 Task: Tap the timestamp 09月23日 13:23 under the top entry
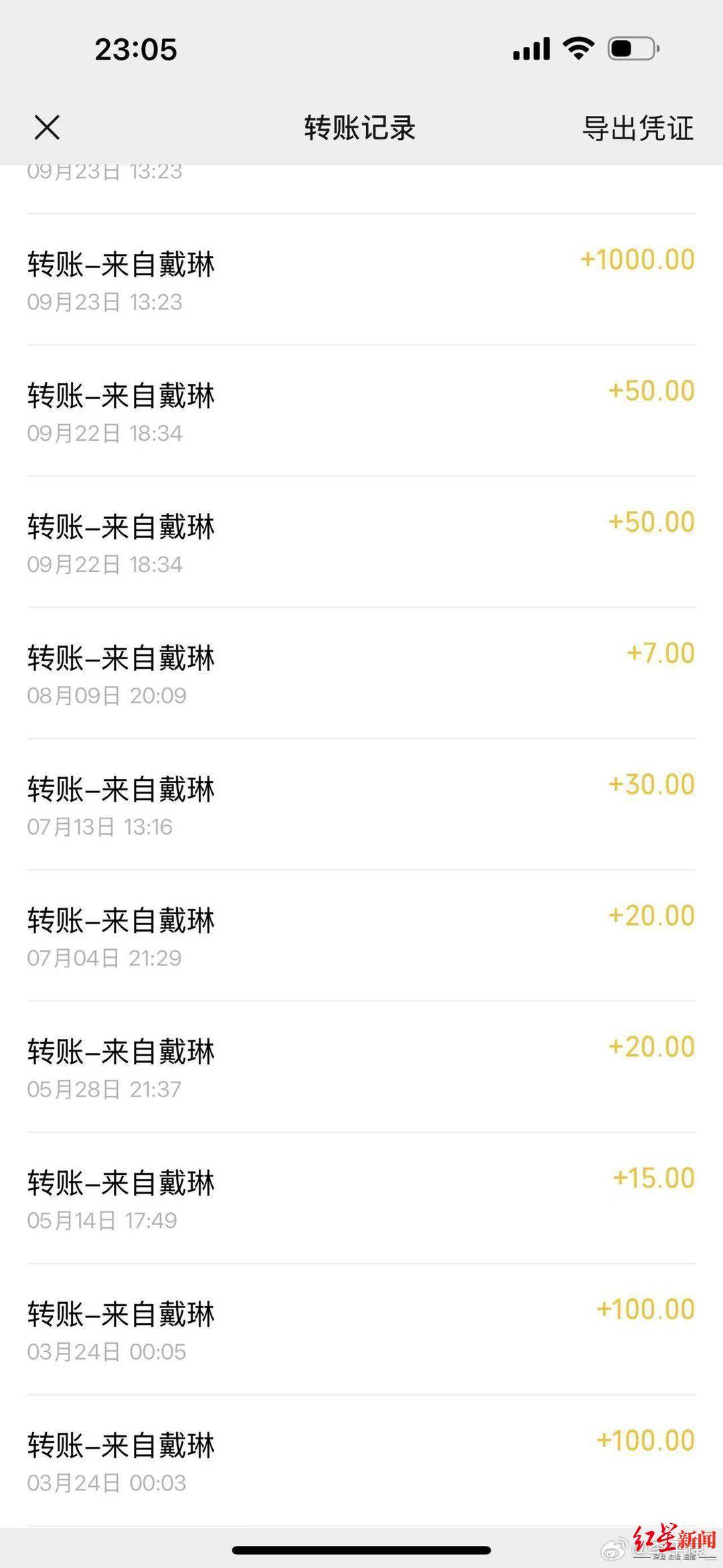pos(105,302)
